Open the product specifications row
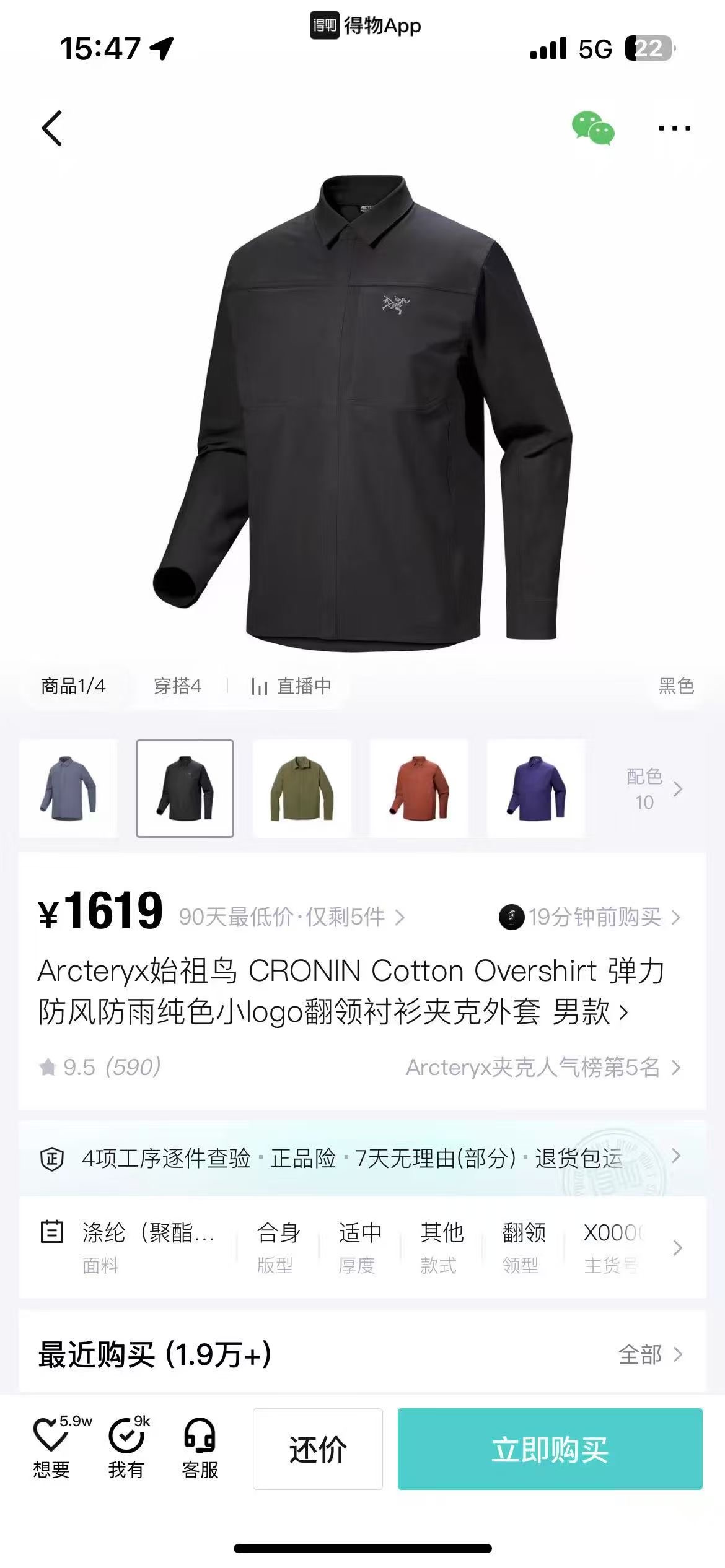This screenshot has height=1568, width=725. tap(362, 1248)
